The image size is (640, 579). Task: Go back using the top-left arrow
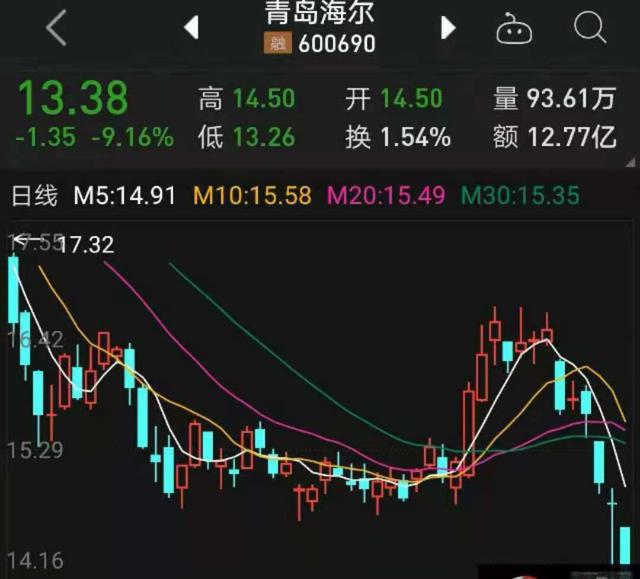(56, 29)
